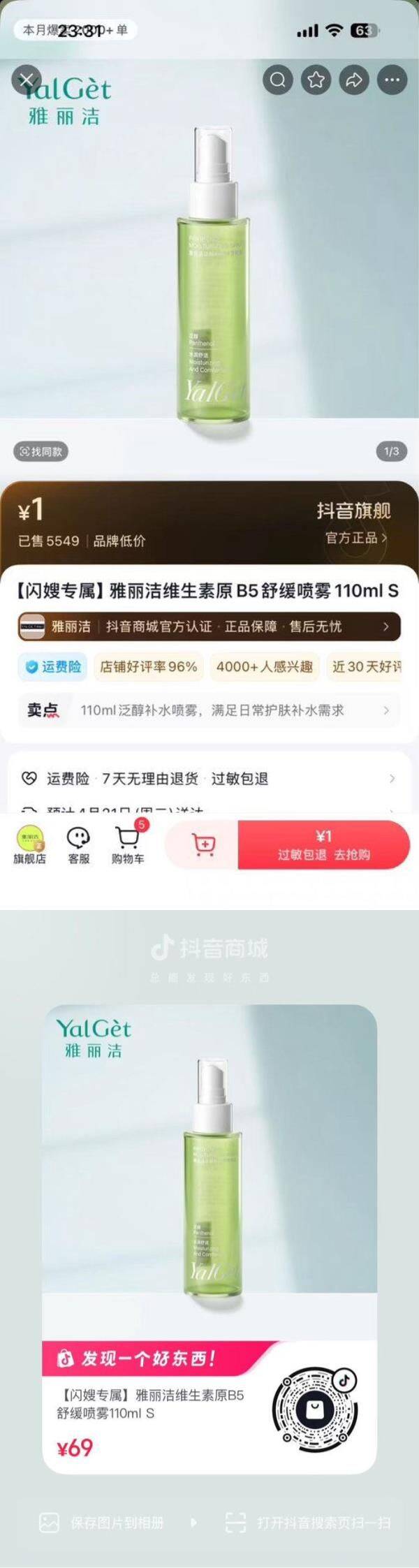The image size is (419, 1568).
Task: Open the more options menu
Action: click(x=392, y=80)
